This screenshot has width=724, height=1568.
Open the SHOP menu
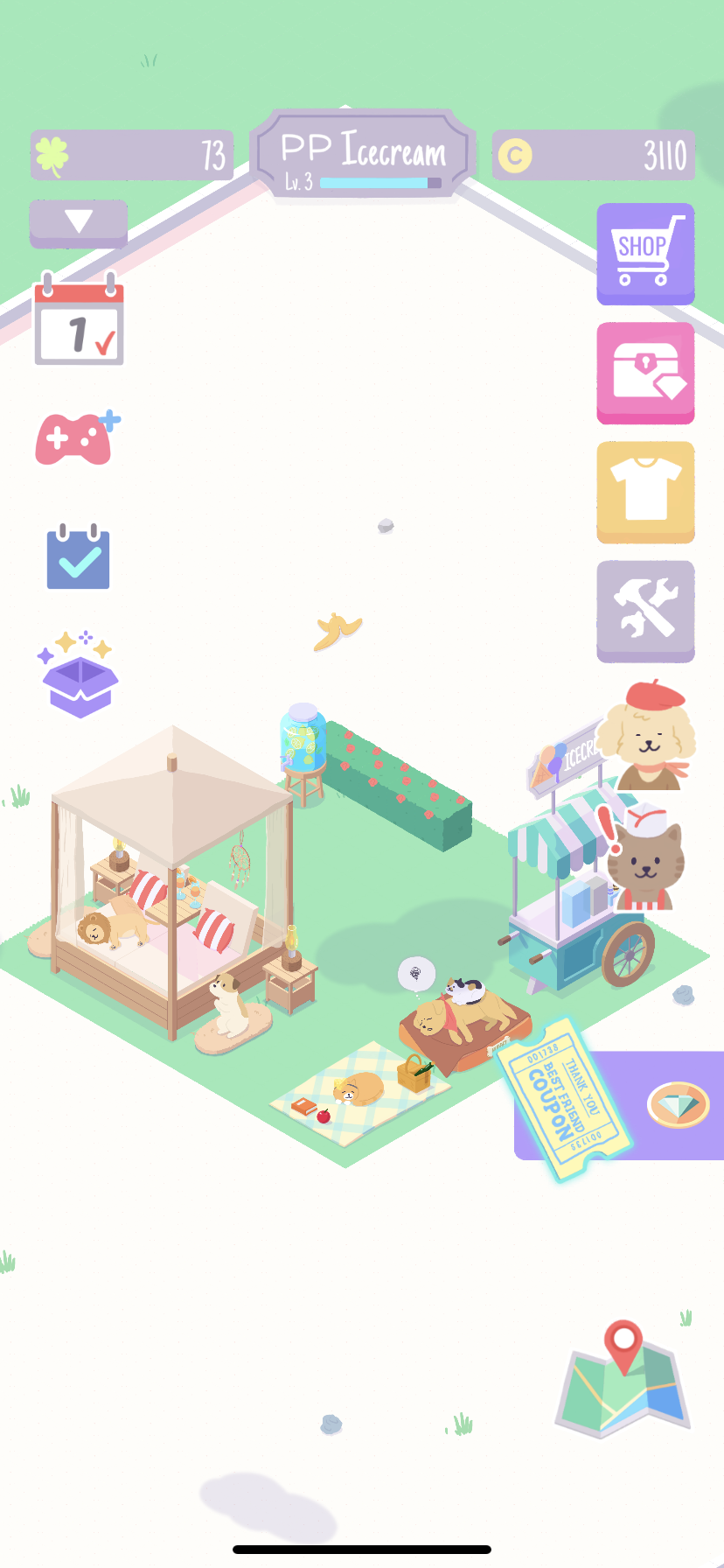coord(645,254)
